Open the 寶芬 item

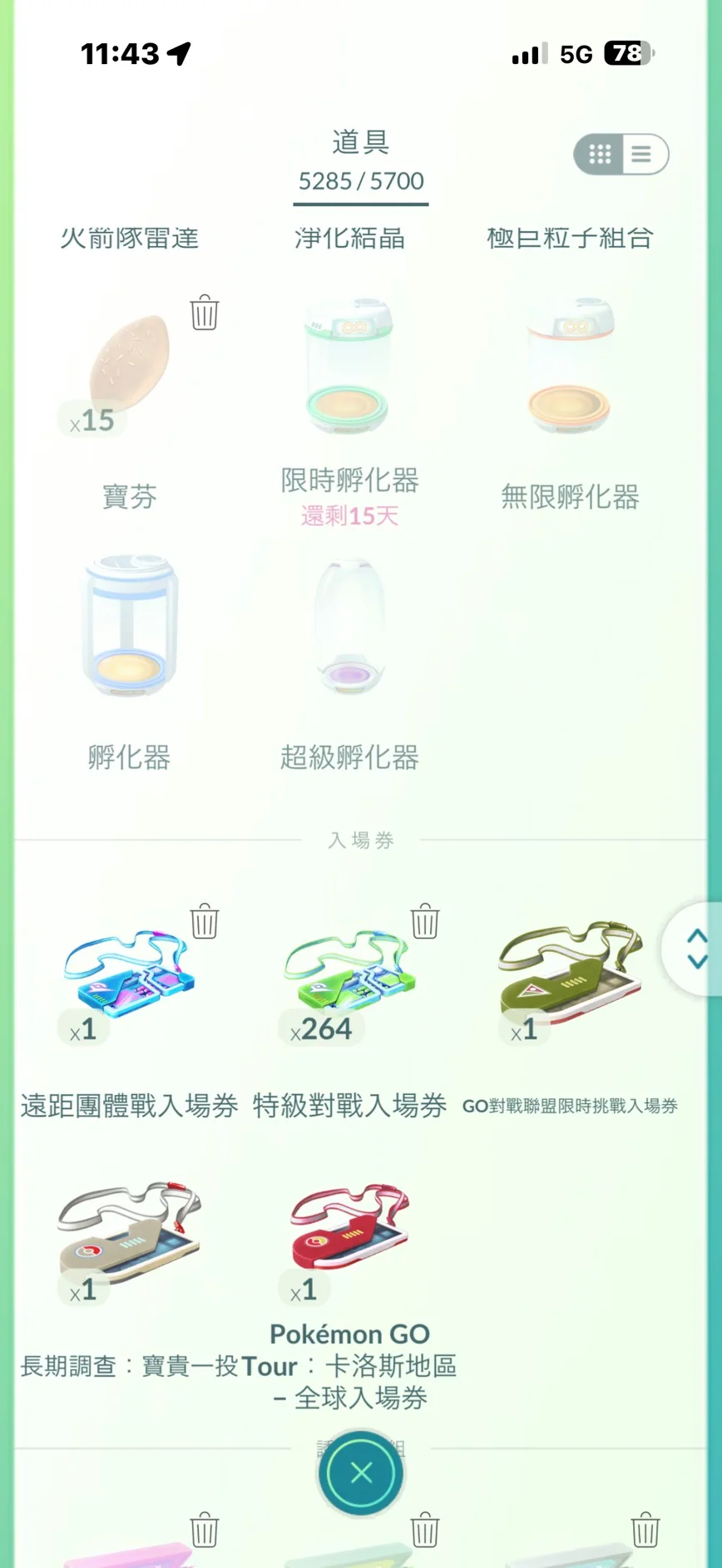[x=129, y=366]
